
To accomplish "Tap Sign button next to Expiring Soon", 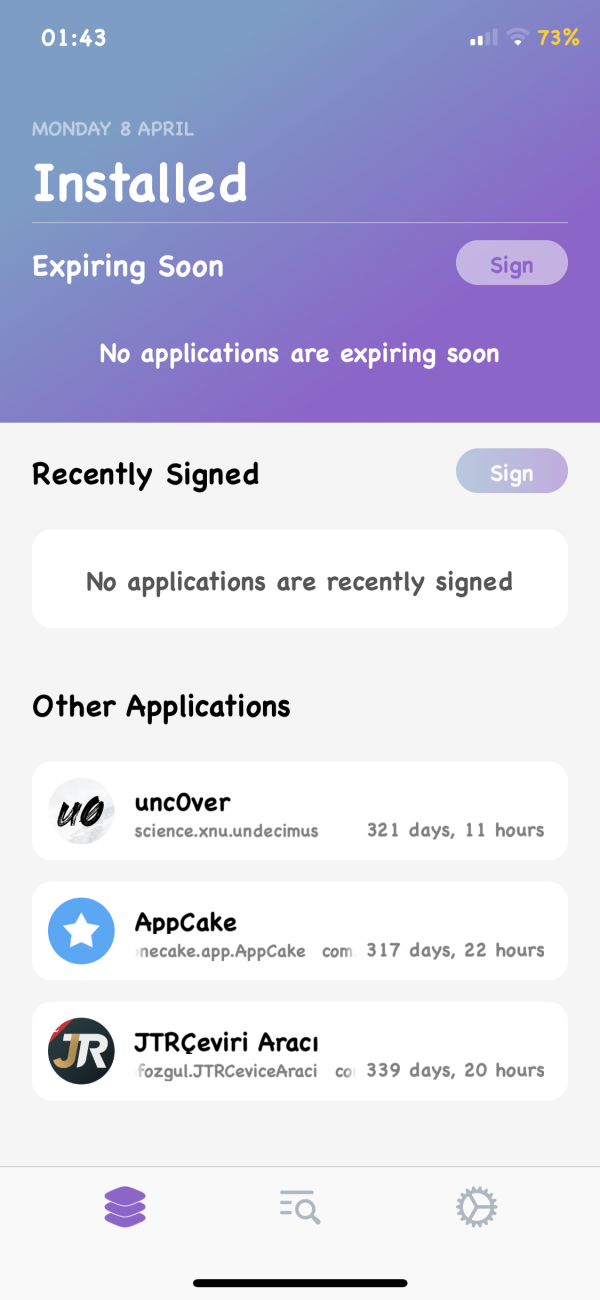I will (x=511, y=265).
